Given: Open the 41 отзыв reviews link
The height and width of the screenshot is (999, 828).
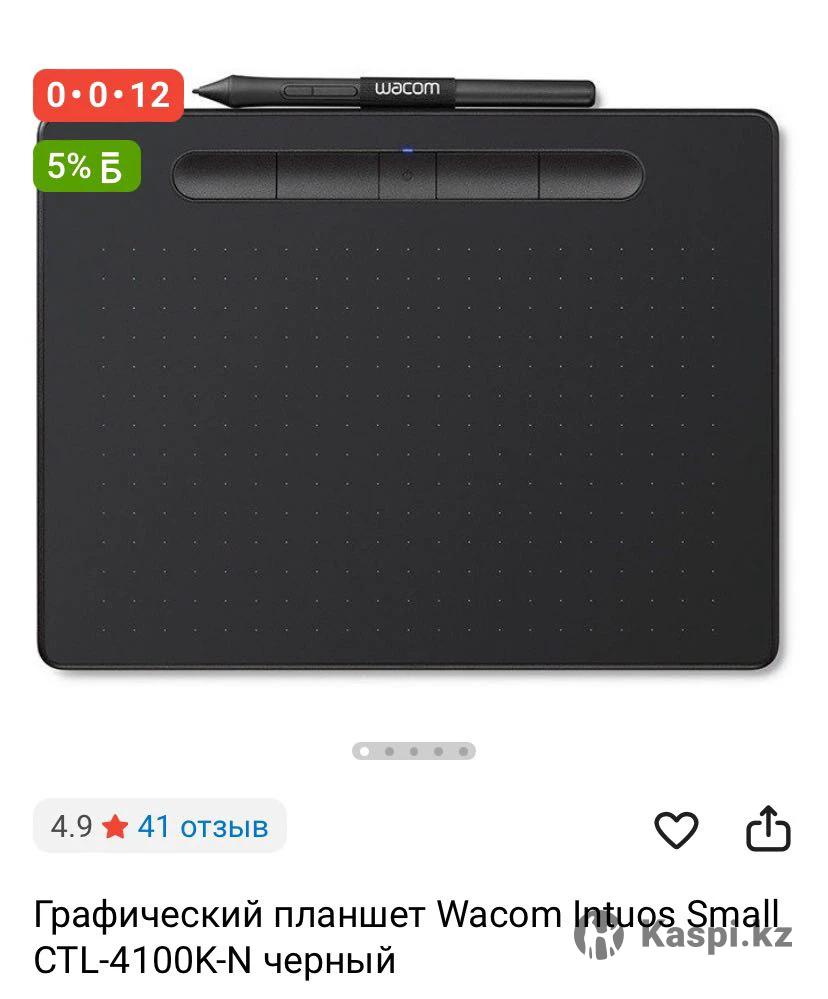Looking at the screenshot, I should click(x=203, y=827).
